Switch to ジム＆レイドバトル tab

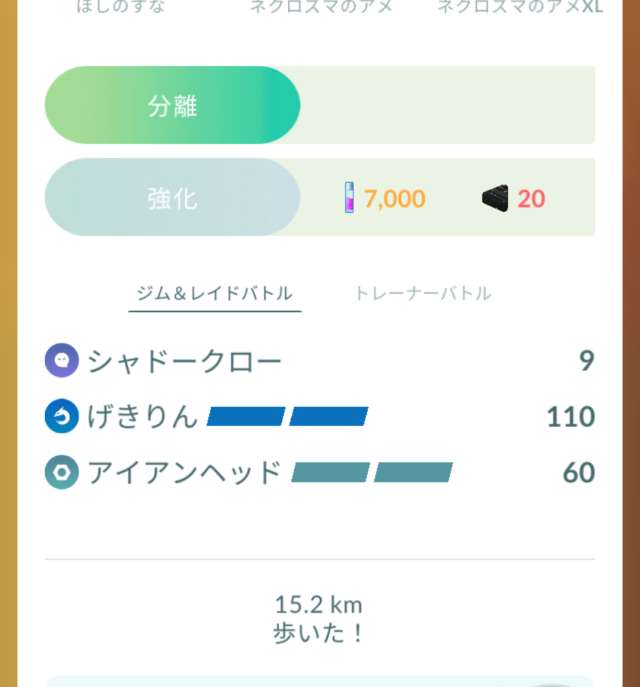[x=214, y=294]
